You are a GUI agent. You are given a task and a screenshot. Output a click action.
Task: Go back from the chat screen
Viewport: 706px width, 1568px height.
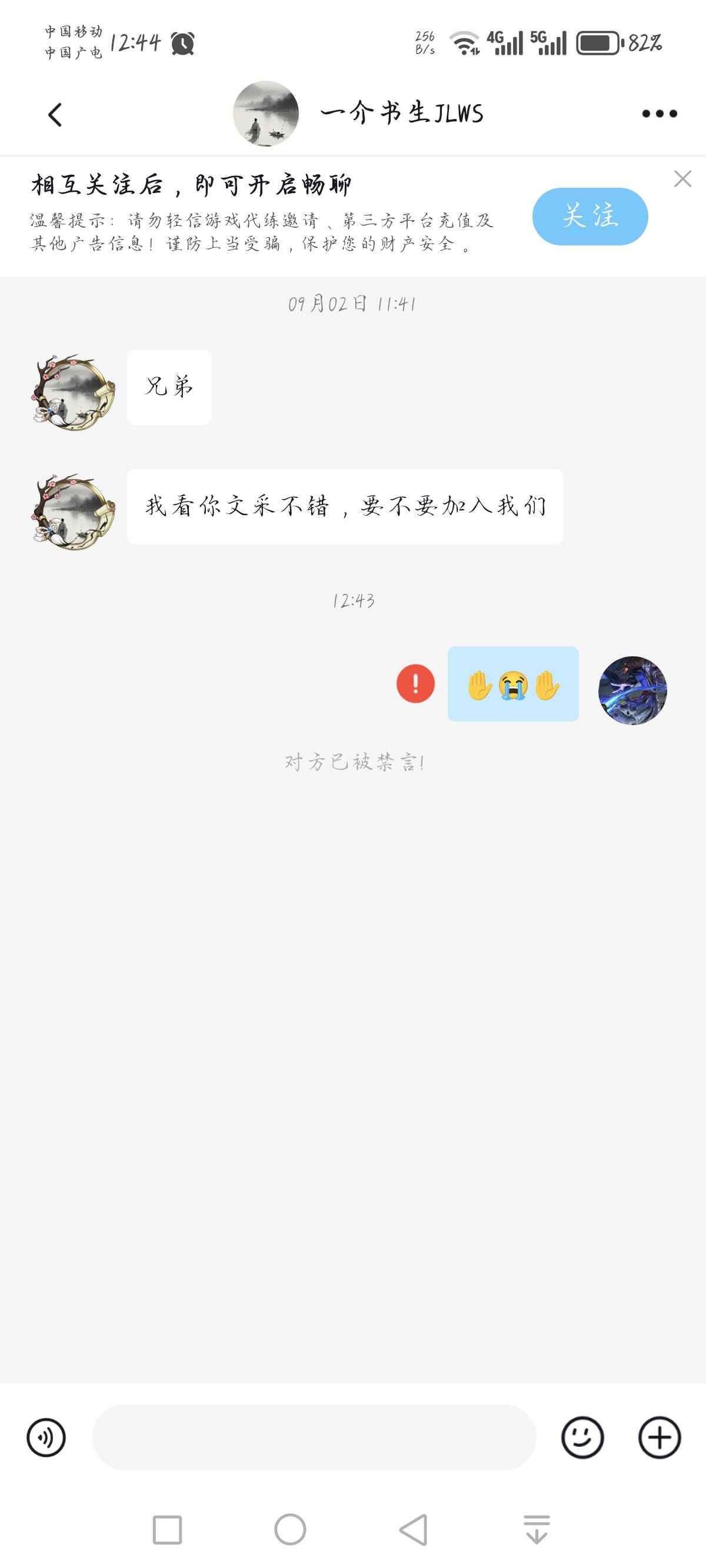pyautogui.click(x=55, y=114)
